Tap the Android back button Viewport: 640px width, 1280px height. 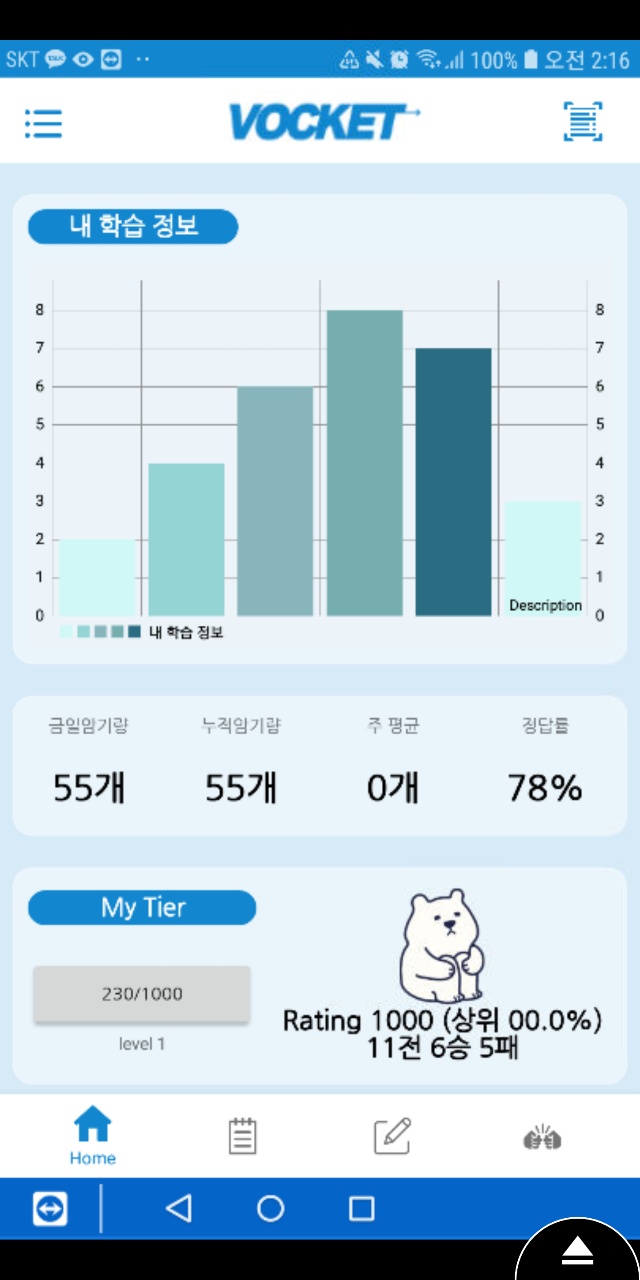179,1208
